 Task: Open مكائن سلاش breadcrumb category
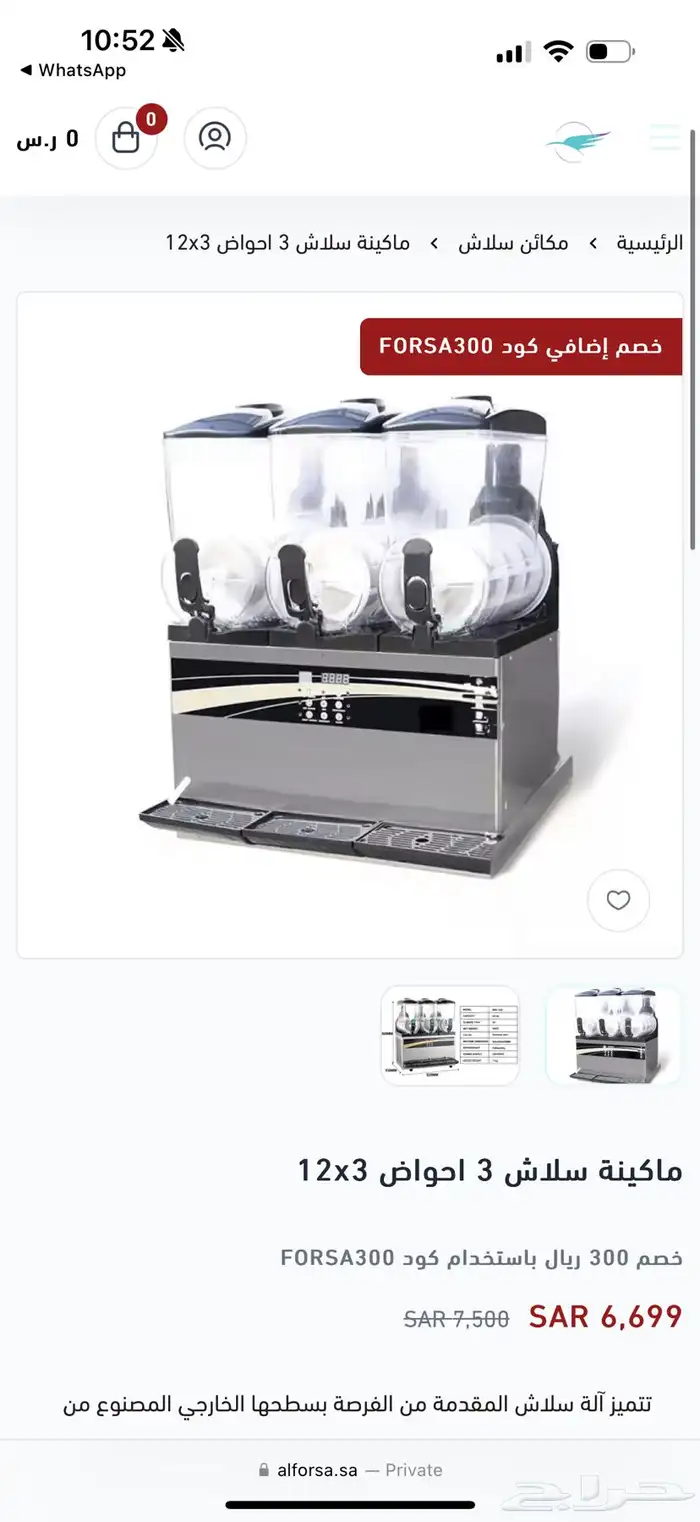click(x=514, y=243)
